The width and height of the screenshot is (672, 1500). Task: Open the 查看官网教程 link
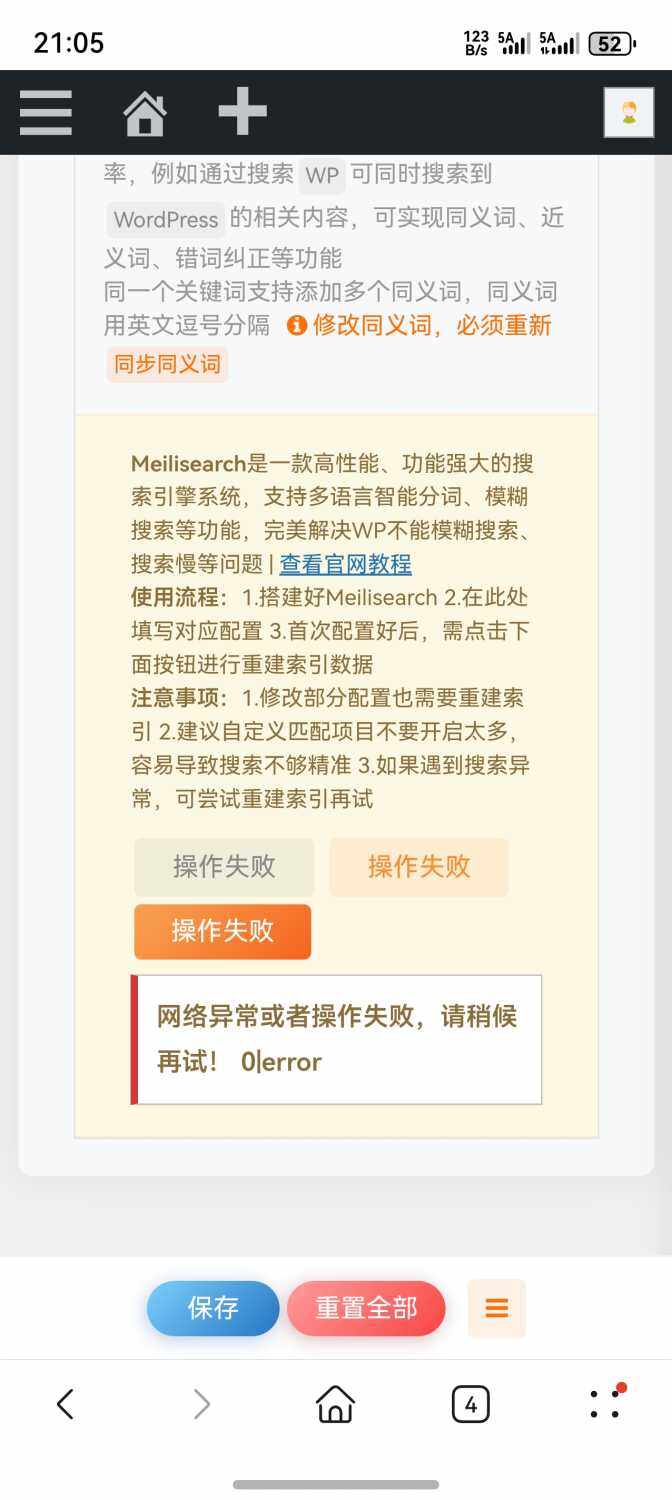[345, 564]
